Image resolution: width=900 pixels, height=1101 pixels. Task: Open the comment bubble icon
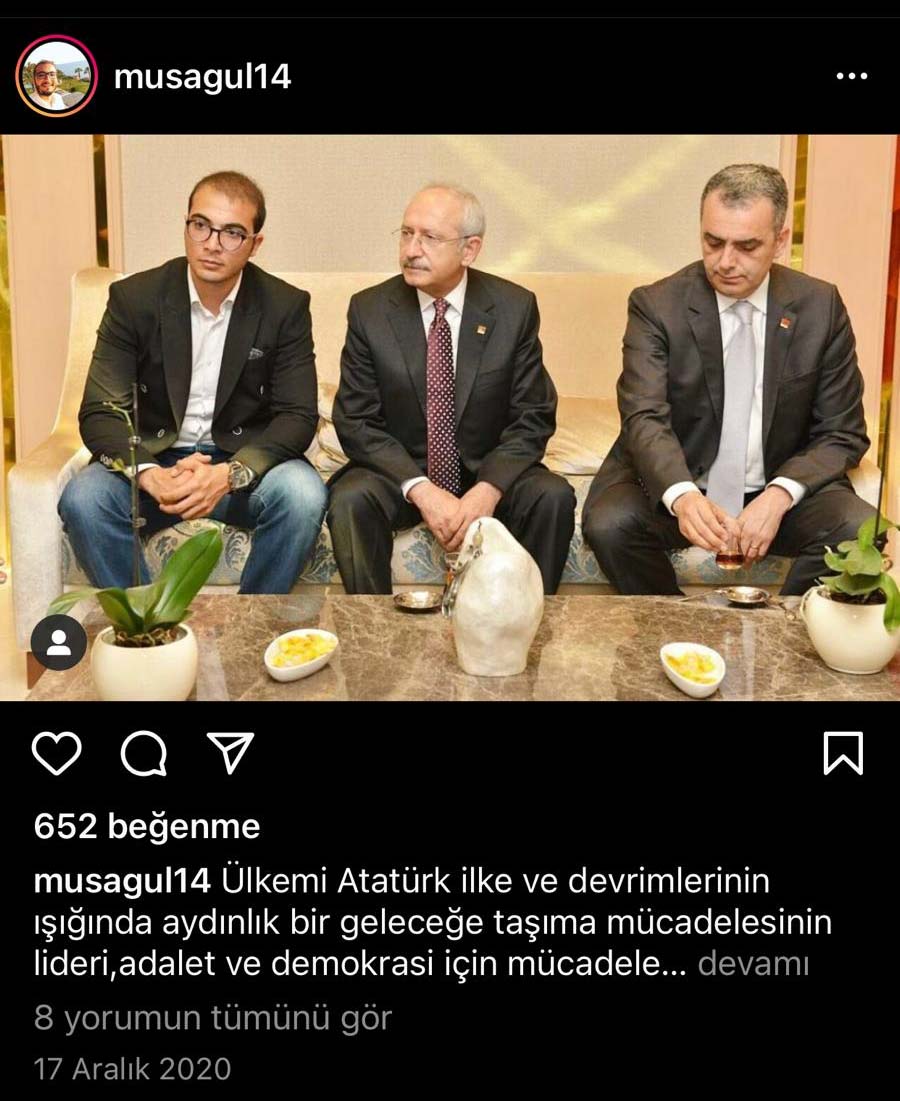(143, 754)
